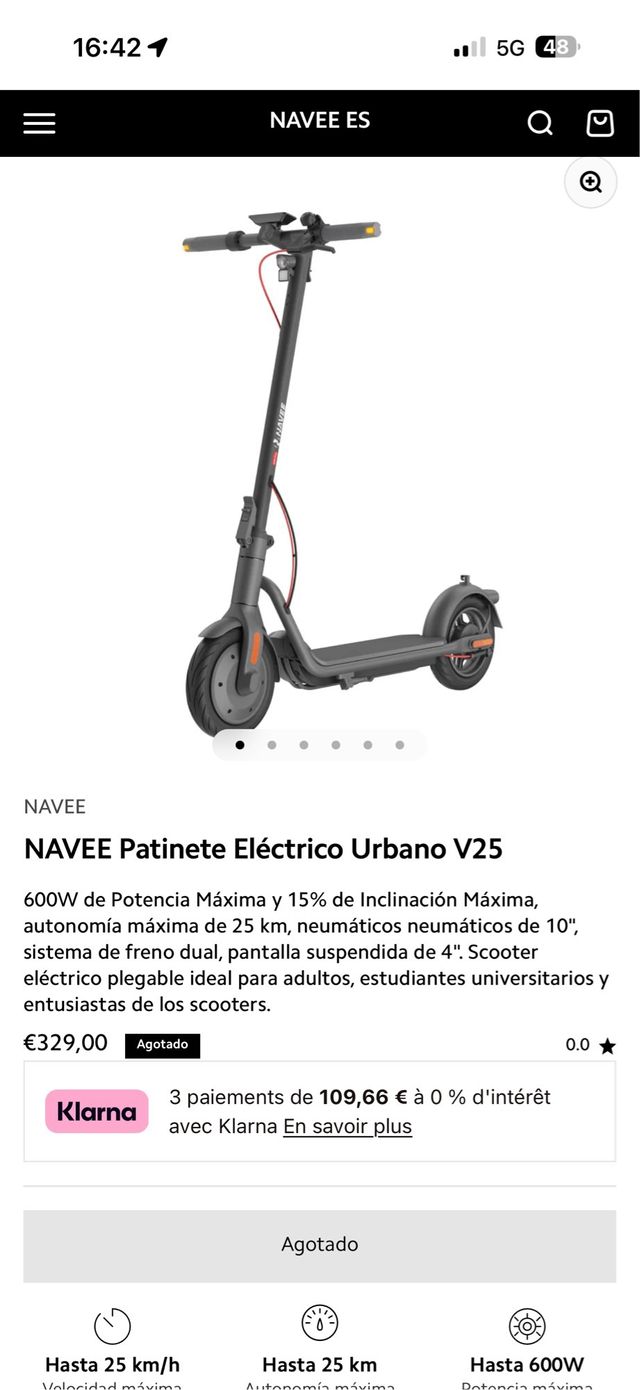The width and height of the screenshot is (640, 1390).
Task: Jump to the last product image dot
Action: coord(400,745)
